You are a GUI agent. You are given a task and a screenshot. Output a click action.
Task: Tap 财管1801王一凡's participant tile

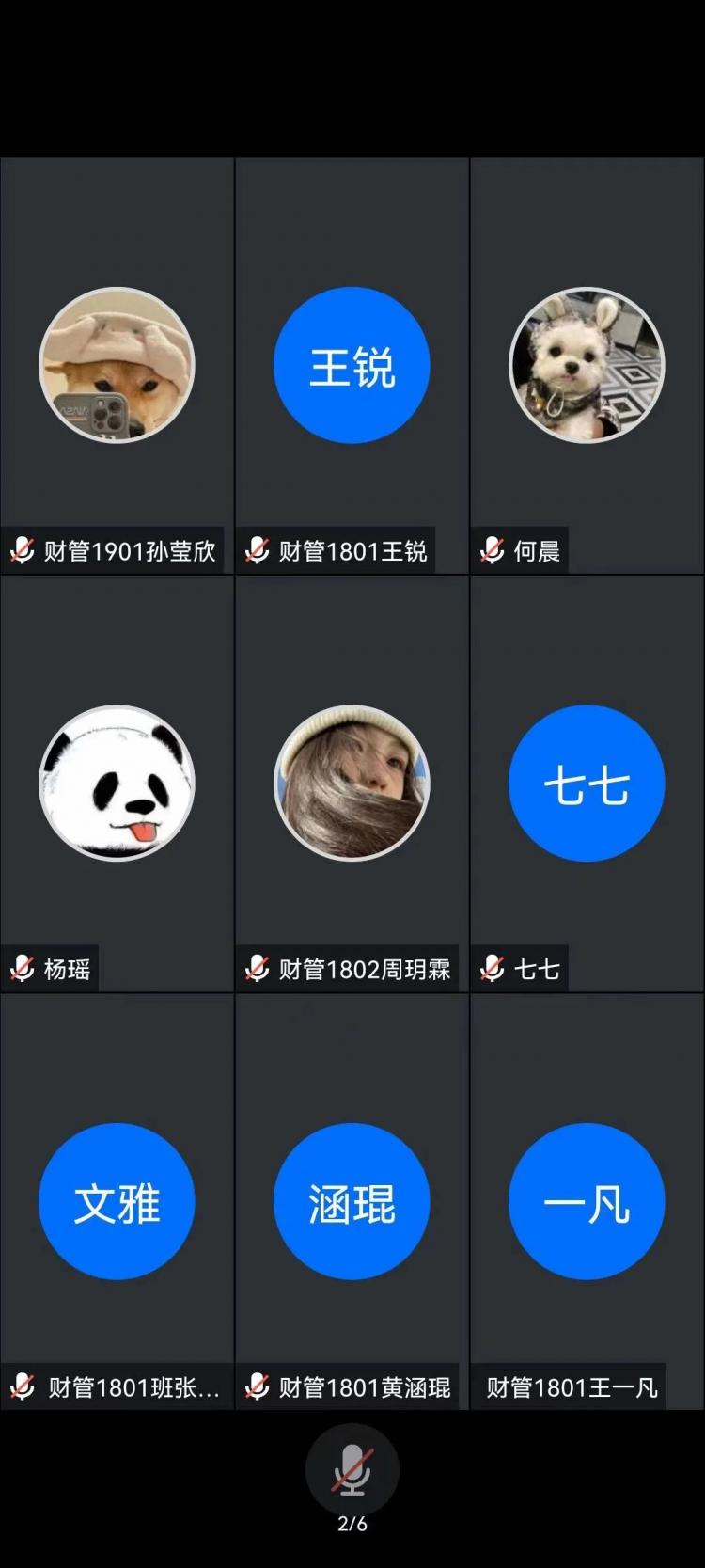587,1201
